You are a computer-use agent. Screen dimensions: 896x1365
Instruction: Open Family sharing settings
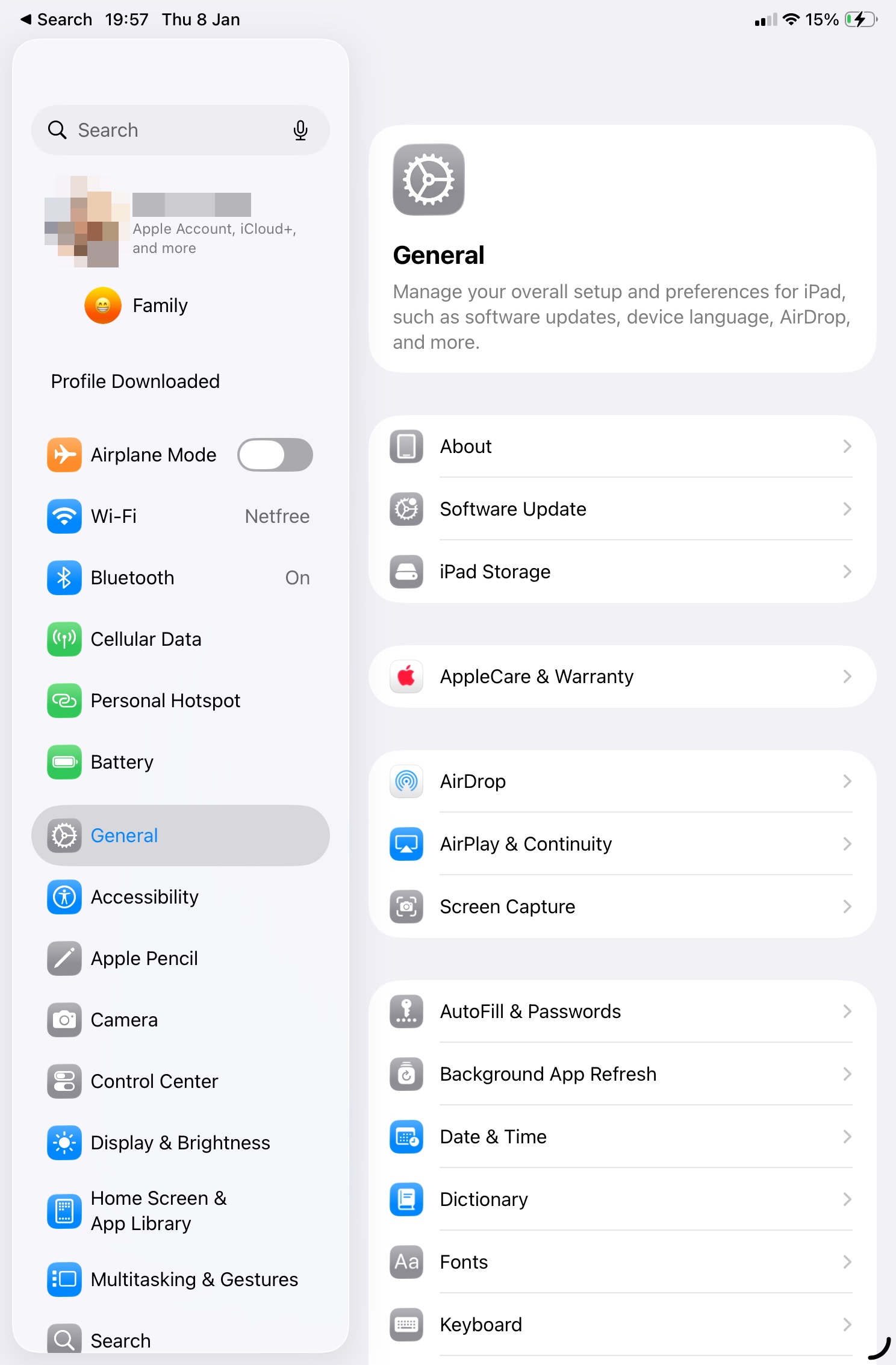pos(160,305)
